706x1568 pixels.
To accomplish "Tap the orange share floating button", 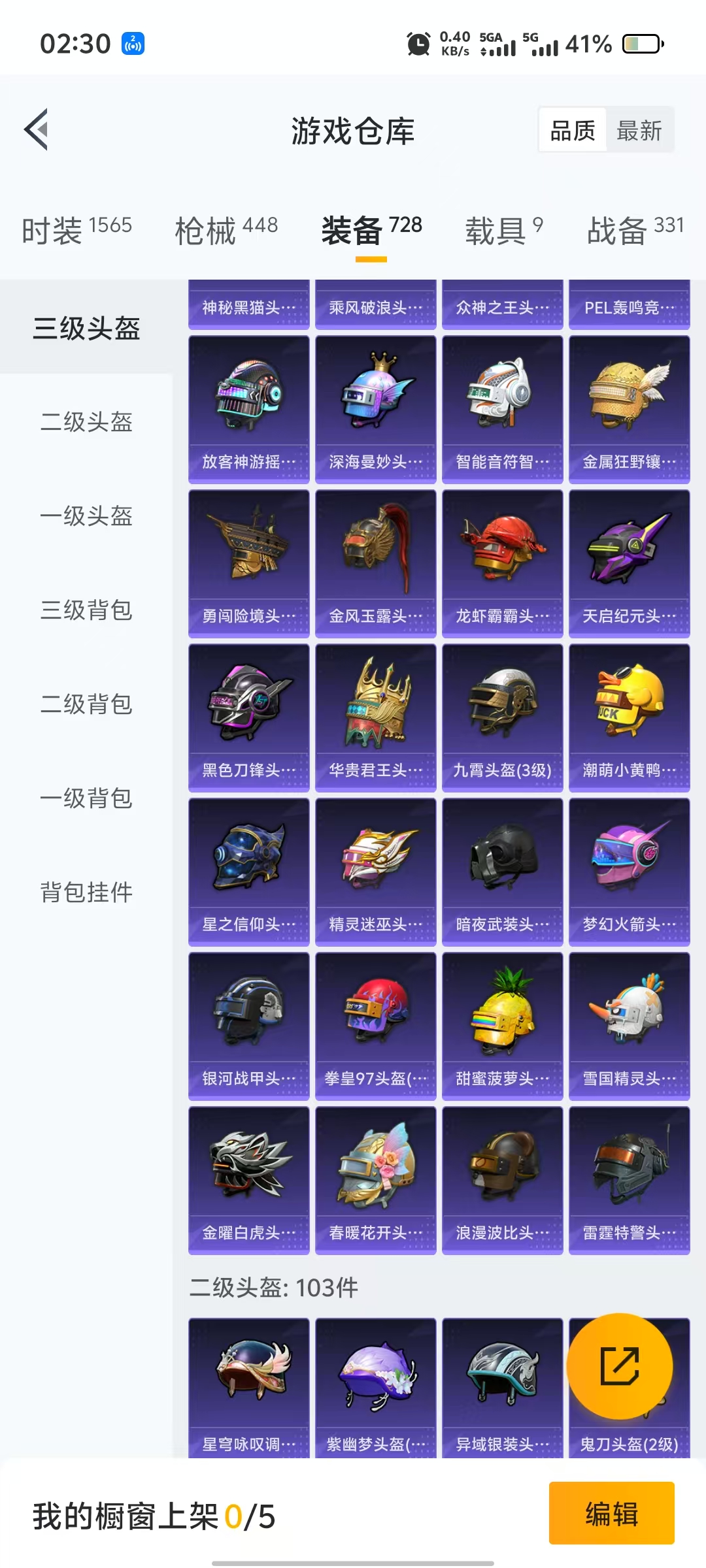I will (619, 1366).
